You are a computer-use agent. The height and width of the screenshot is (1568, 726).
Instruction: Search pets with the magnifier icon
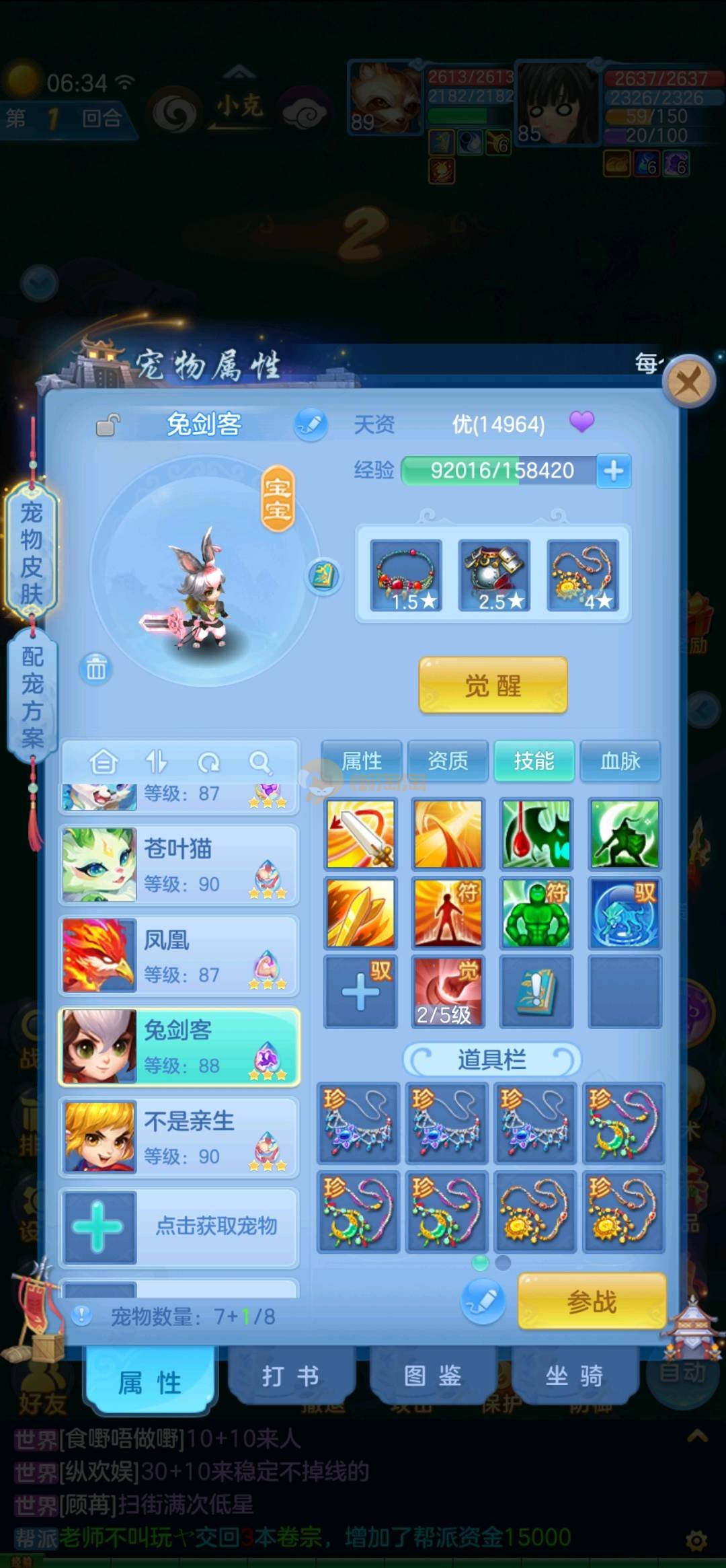pos(259,763)
